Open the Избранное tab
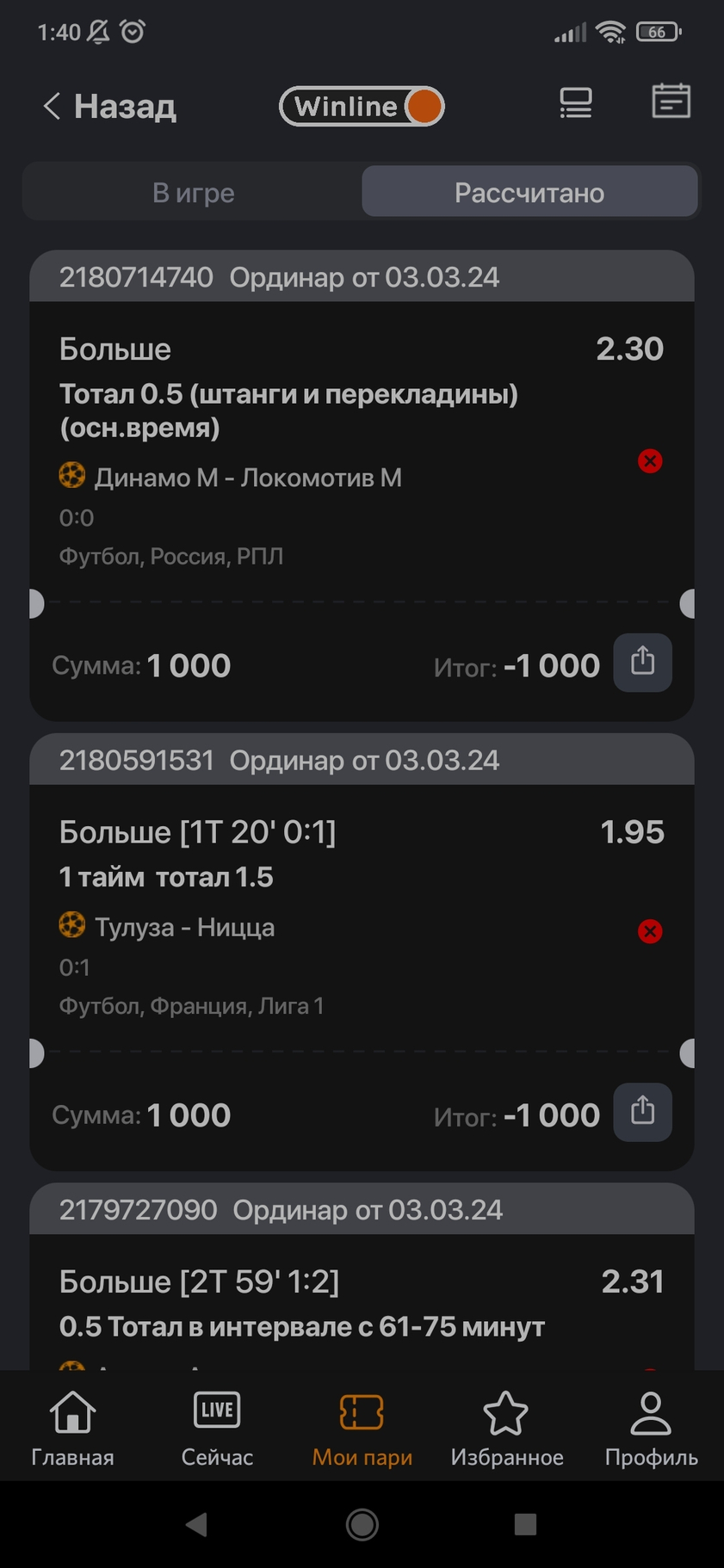The width and height of the screenshot is (724, 1568). (507, 1429)
